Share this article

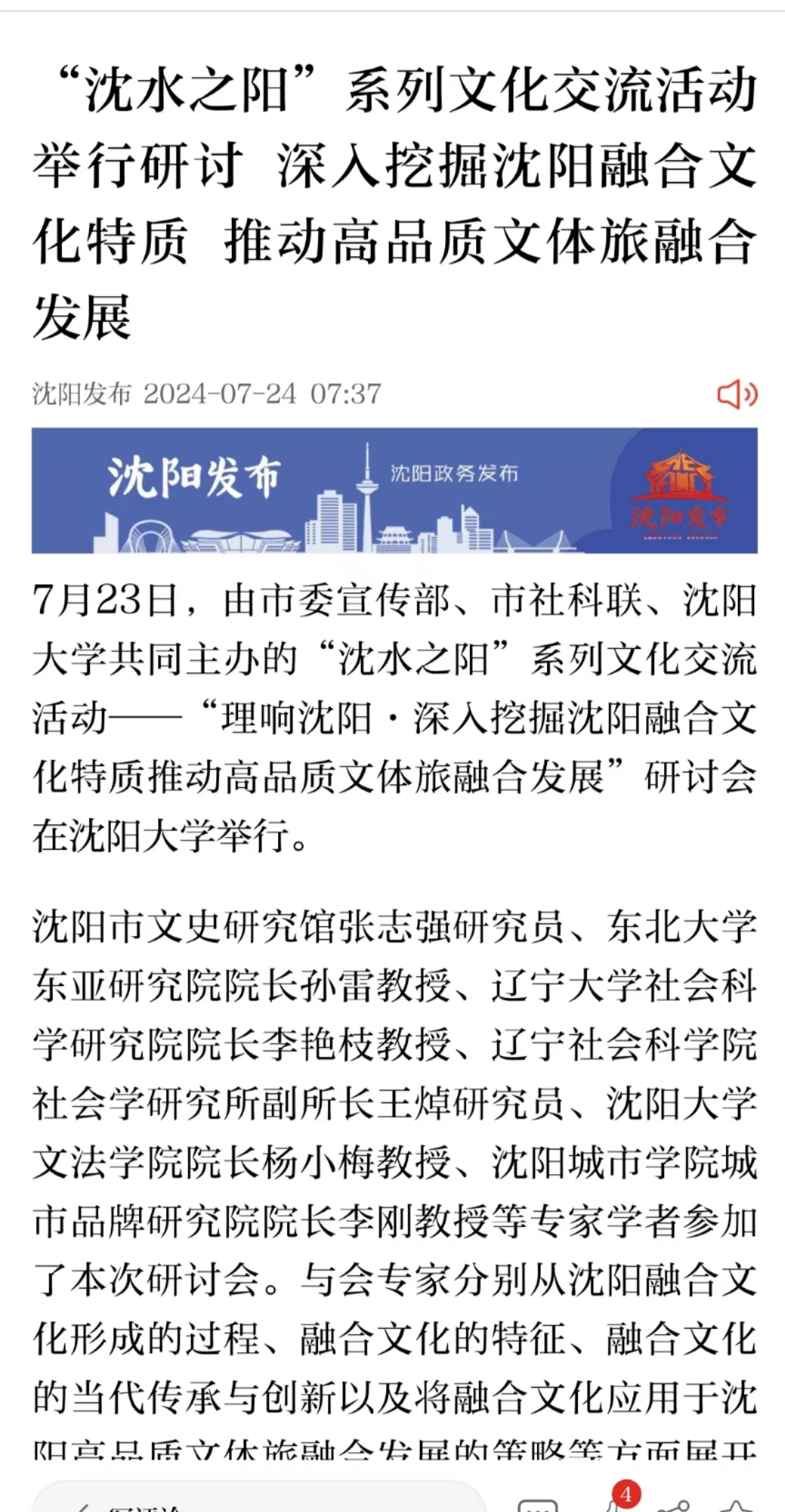click(x=674, y=1505)
